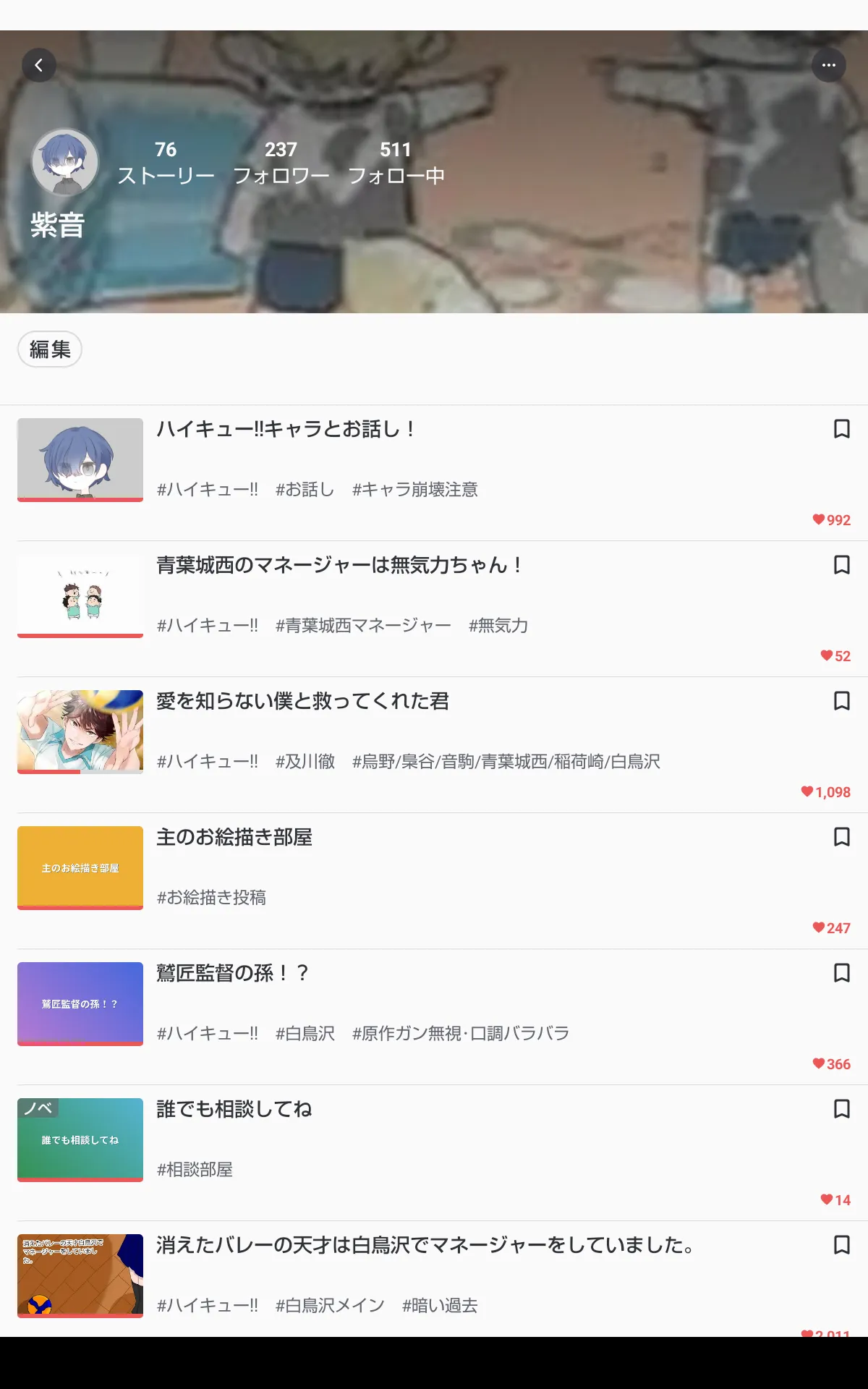Open story 消えたバレーの天才は白鳥沢でマネージャーをしていました。
868x1389 pixels.
tap(434, 1279)
